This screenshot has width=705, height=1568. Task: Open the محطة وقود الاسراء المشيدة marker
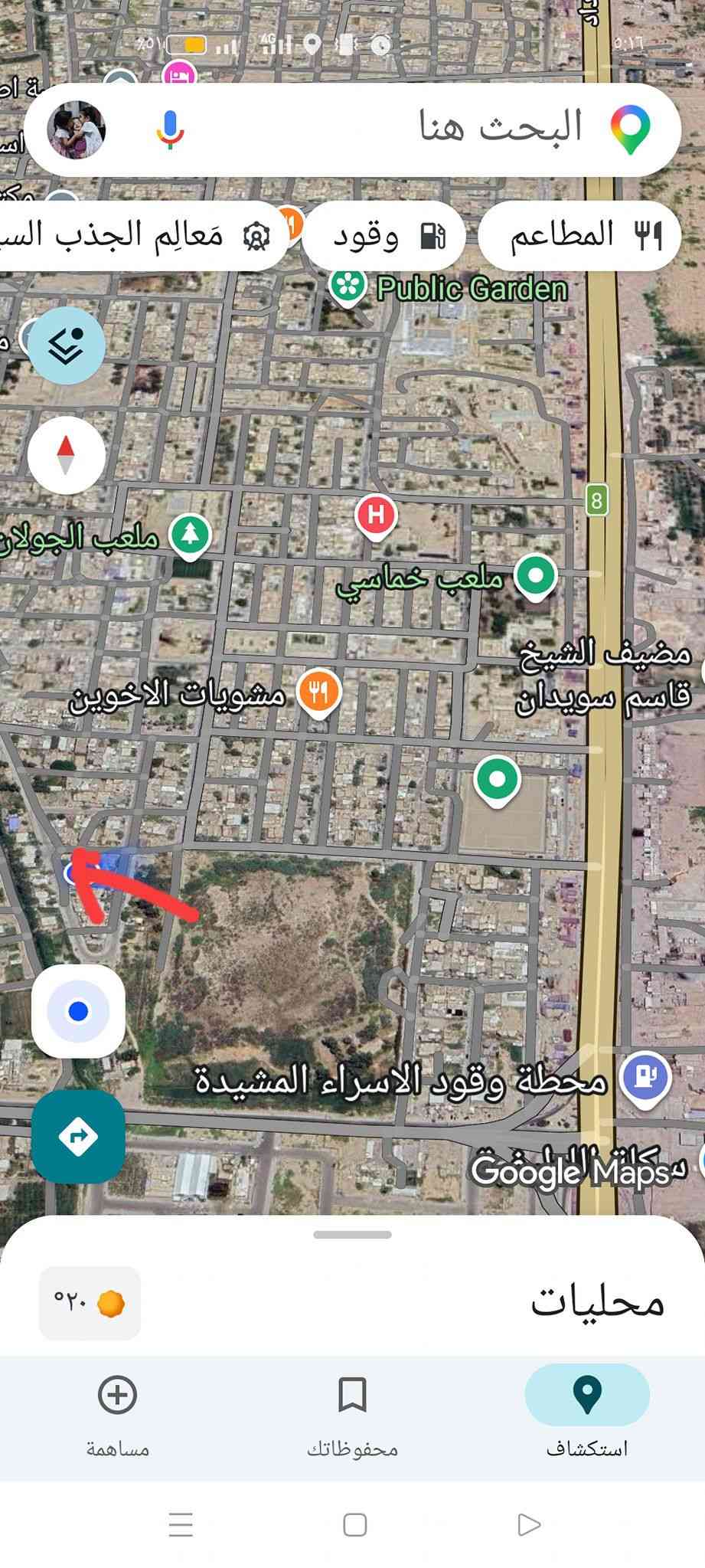click(x=646, y=1077)
